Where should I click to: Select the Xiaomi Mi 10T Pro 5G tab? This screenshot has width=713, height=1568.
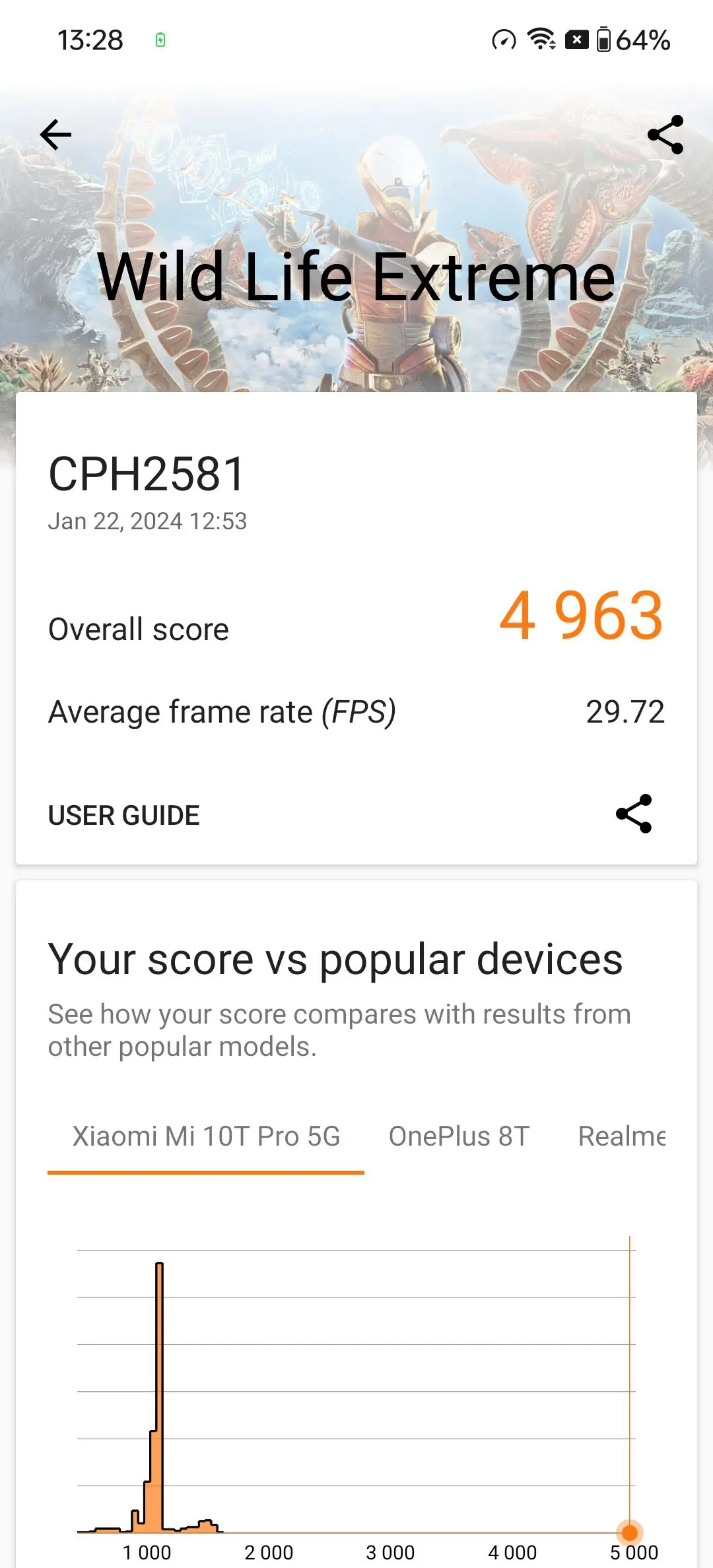(206, 1136)
